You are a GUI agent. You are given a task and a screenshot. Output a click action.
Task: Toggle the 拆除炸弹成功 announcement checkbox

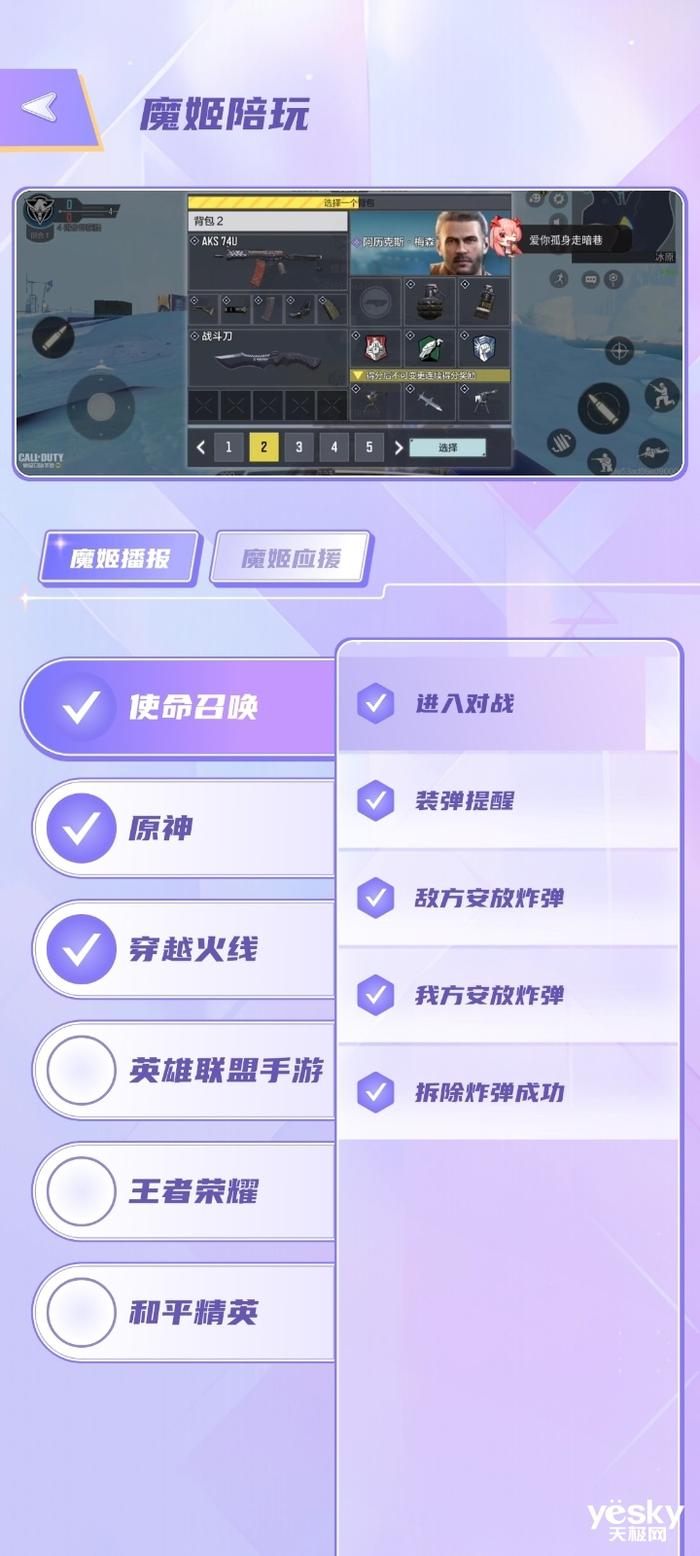tap(376, 1092)
